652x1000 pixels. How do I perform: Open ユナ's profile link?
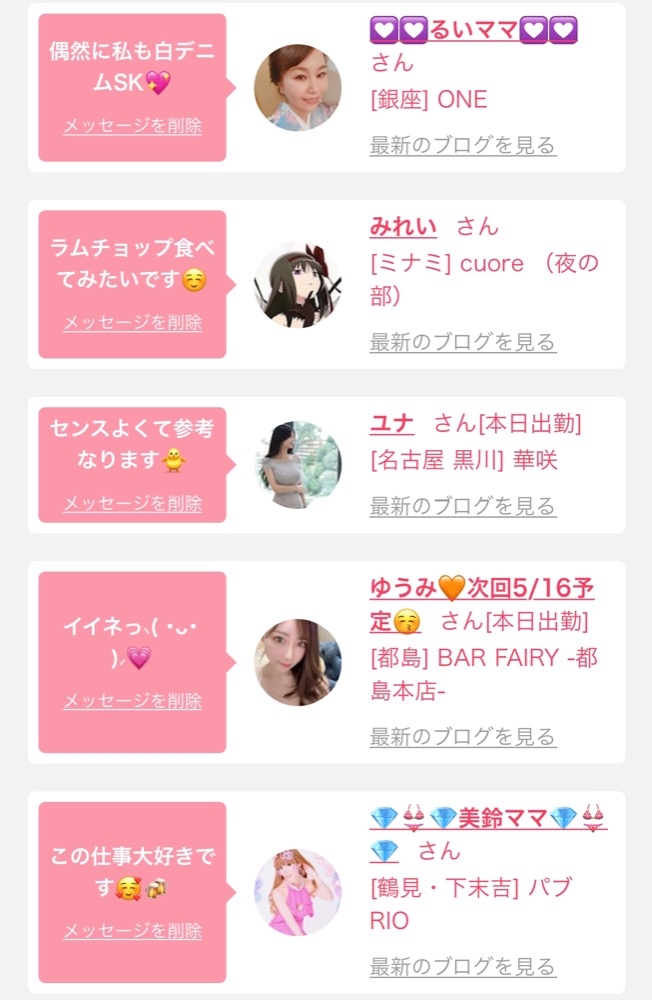pos(391,423)
